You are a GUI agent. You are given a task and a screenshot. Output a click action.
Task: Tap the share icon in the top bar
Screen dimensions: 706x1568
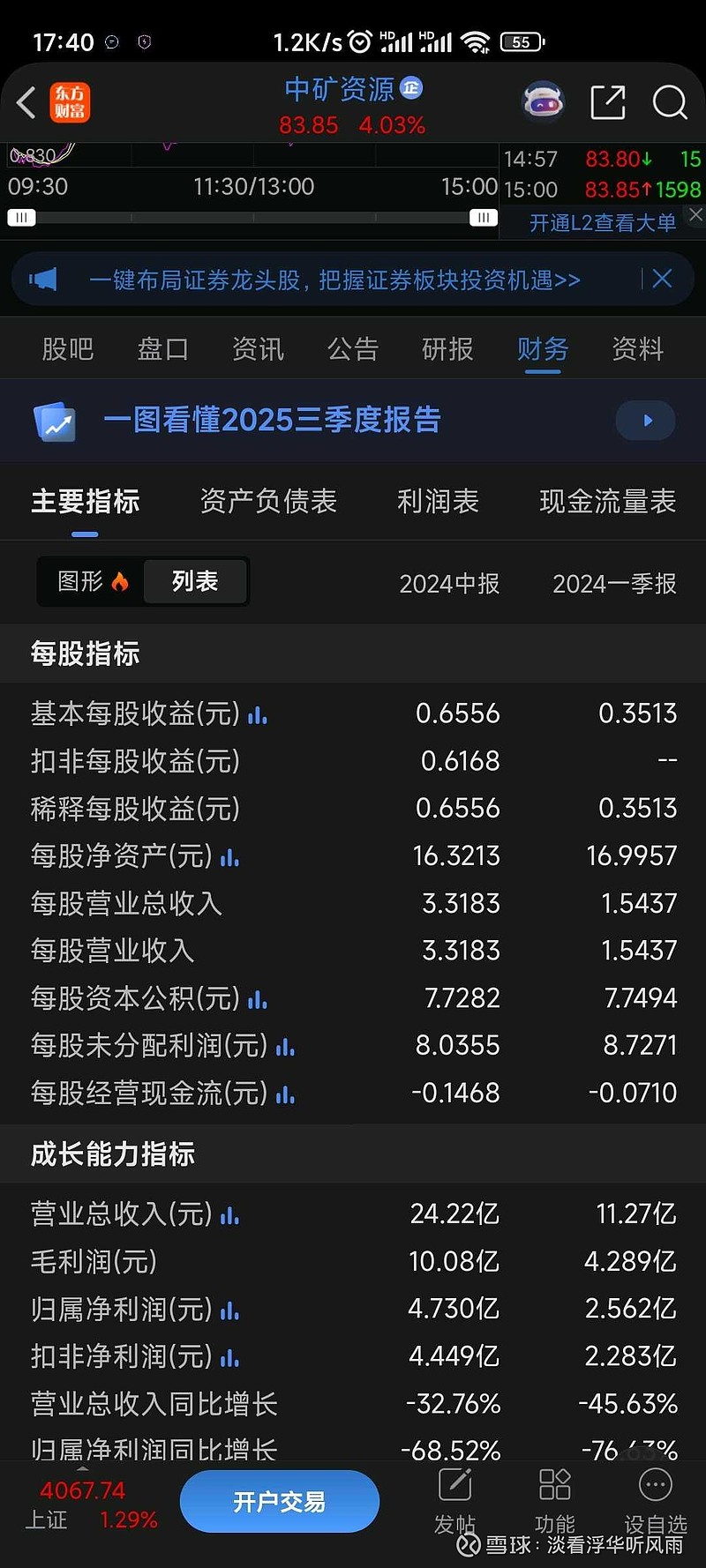(x=607, y=102)
